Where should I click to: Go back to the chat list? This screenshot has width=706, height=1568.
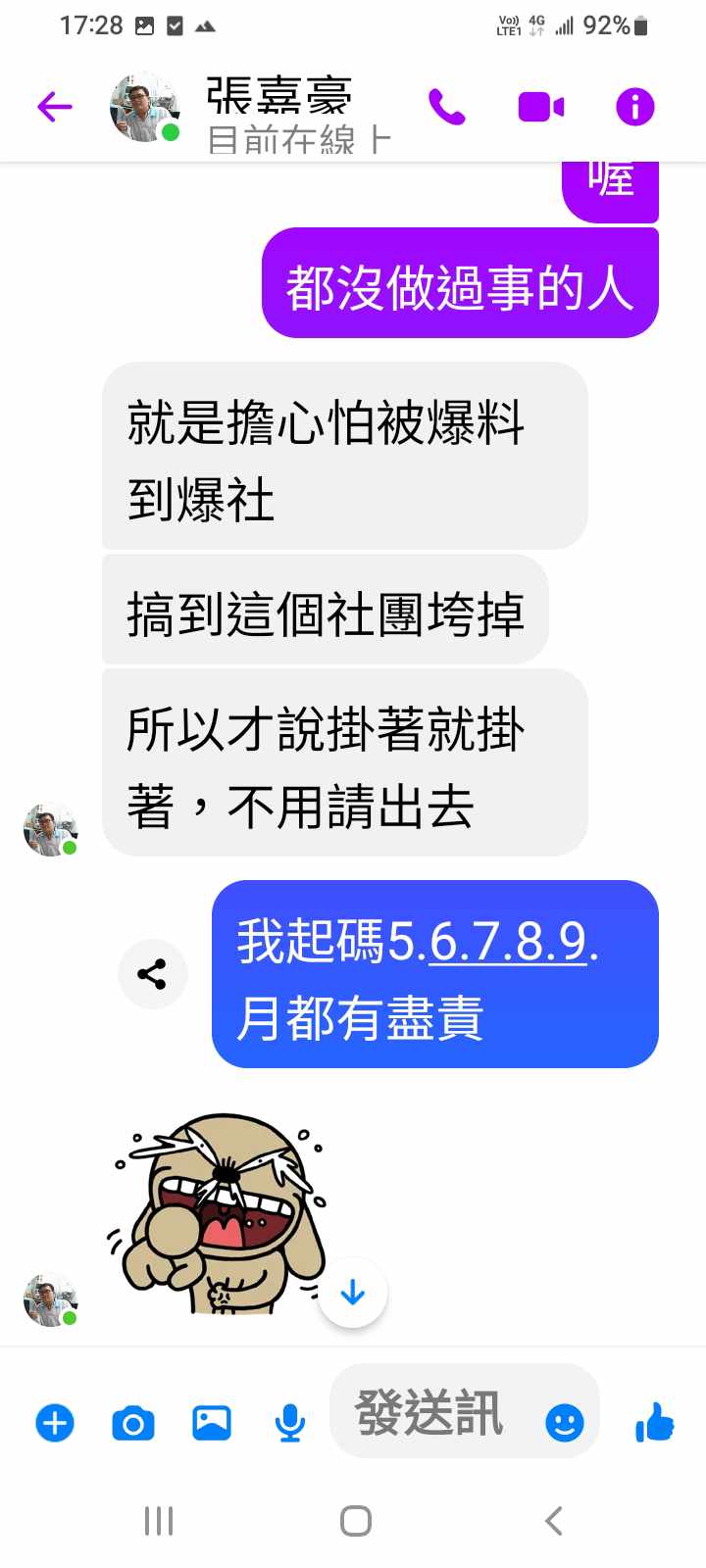(x=55, y=106)
